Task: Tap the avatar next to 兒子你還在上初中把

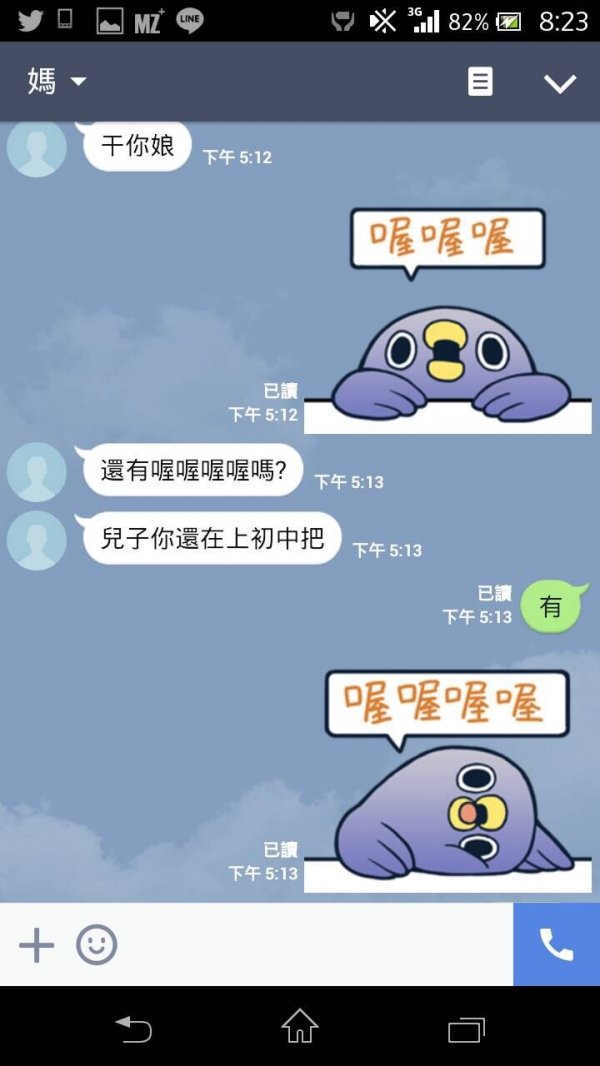Action: pyautogui.click(x=37, y=540)
